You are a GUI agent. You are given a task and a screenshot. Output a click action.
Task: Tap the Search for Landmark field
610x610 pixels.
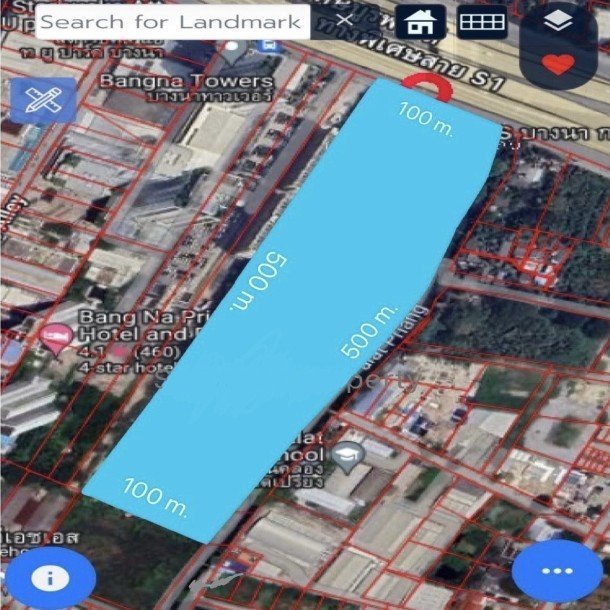tap(172, 21)
